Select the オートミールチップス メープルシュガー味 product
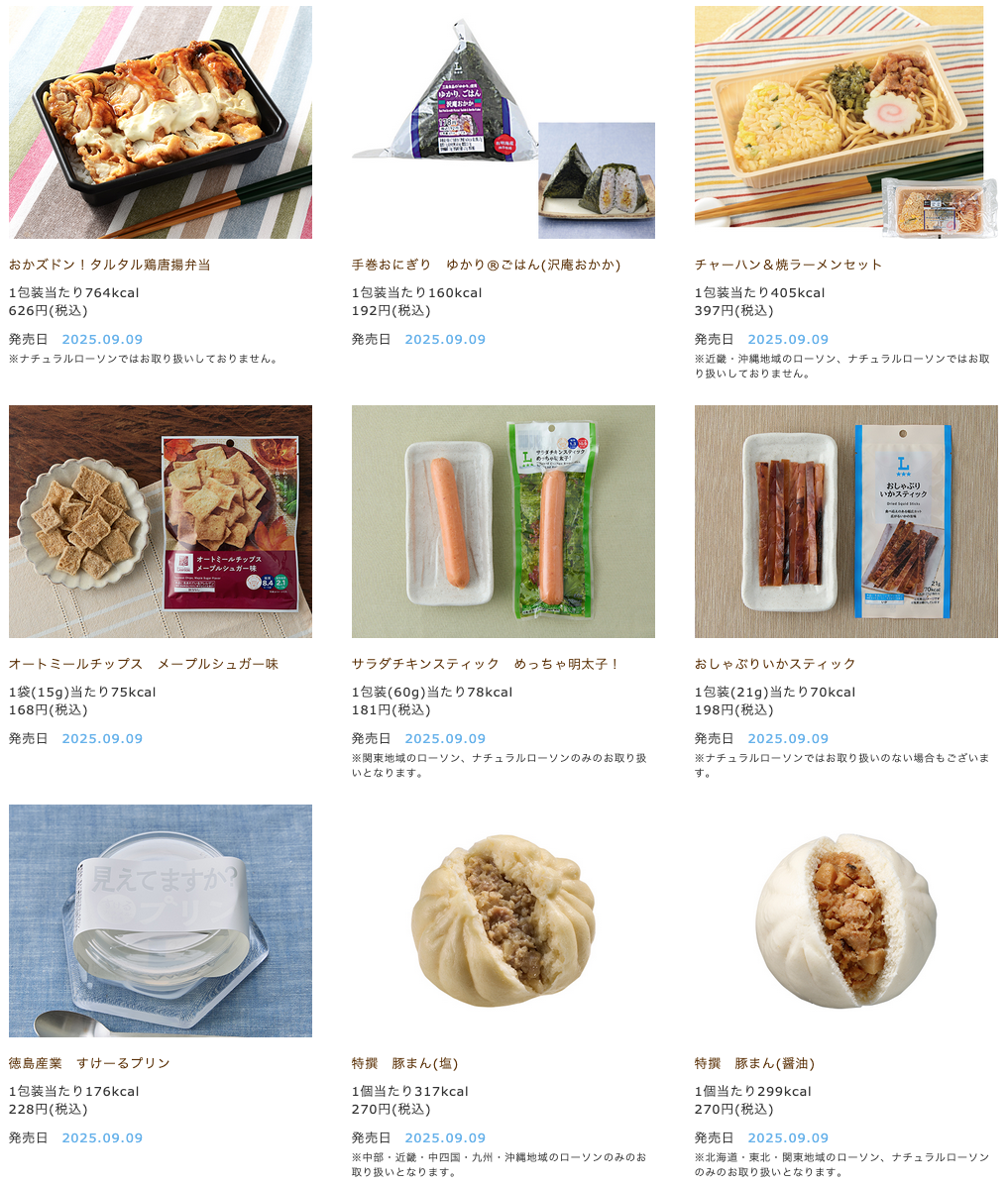The width and height of the screenshot is (1008, 1186). tap(144, 664)
